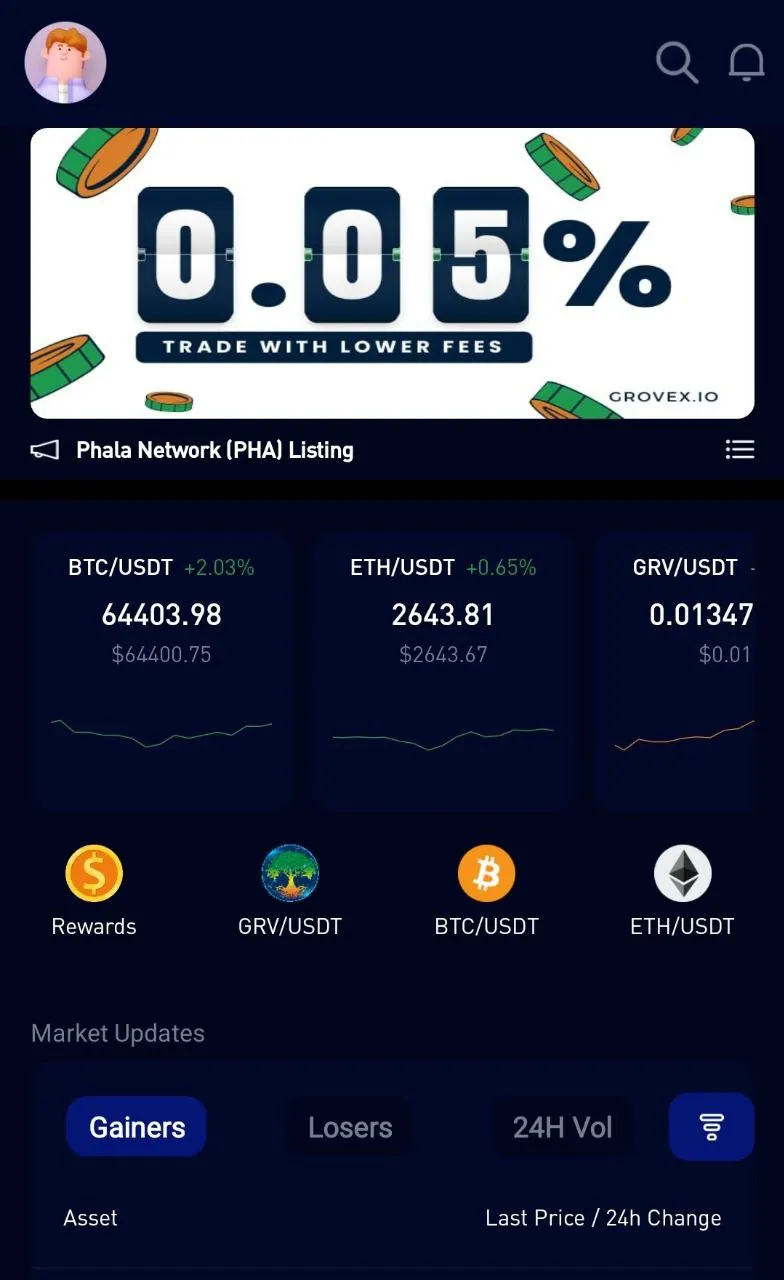Viewport: 784px width, 1280px height.
Task: Open the notifications bell
Action: pos(746,62)
